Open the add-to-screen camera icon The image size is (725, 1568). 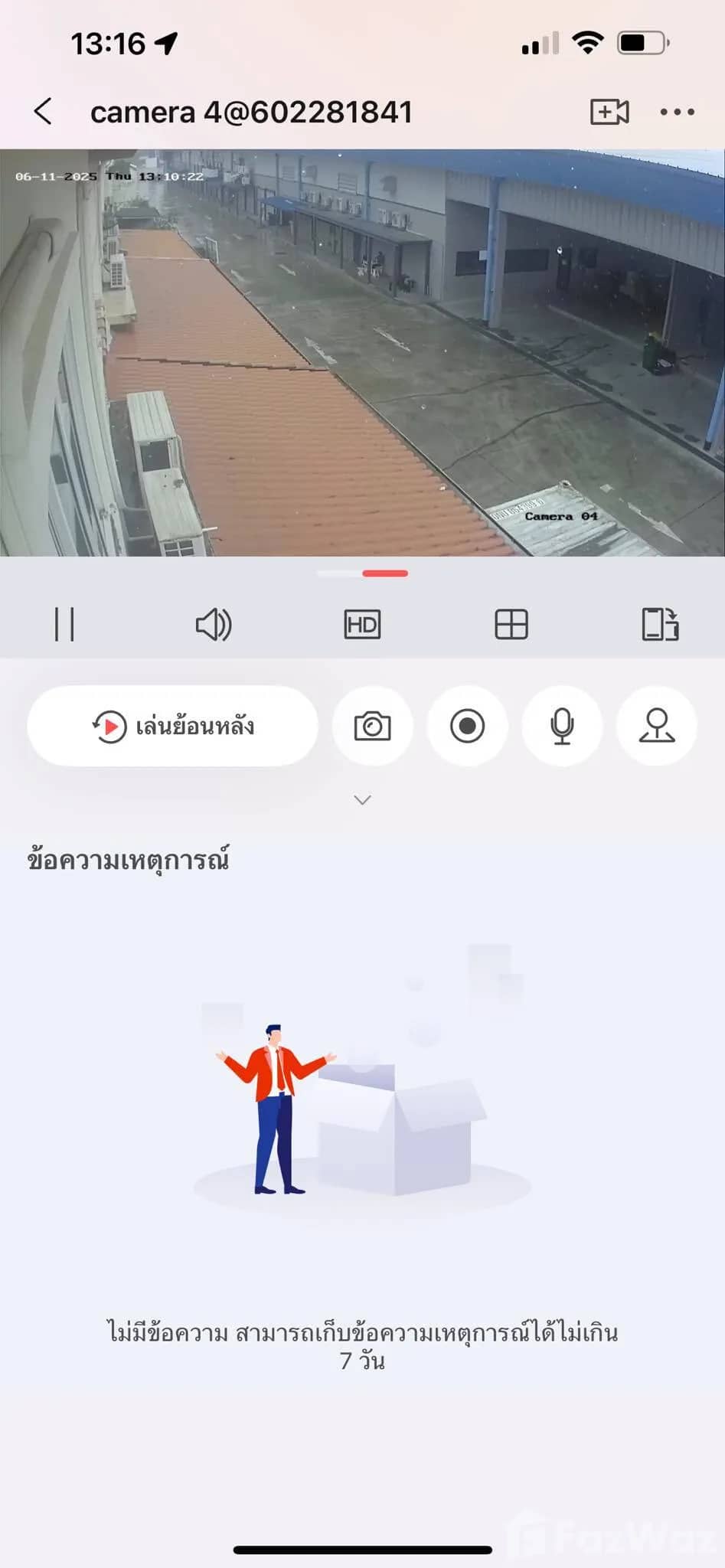click(609, 111)
